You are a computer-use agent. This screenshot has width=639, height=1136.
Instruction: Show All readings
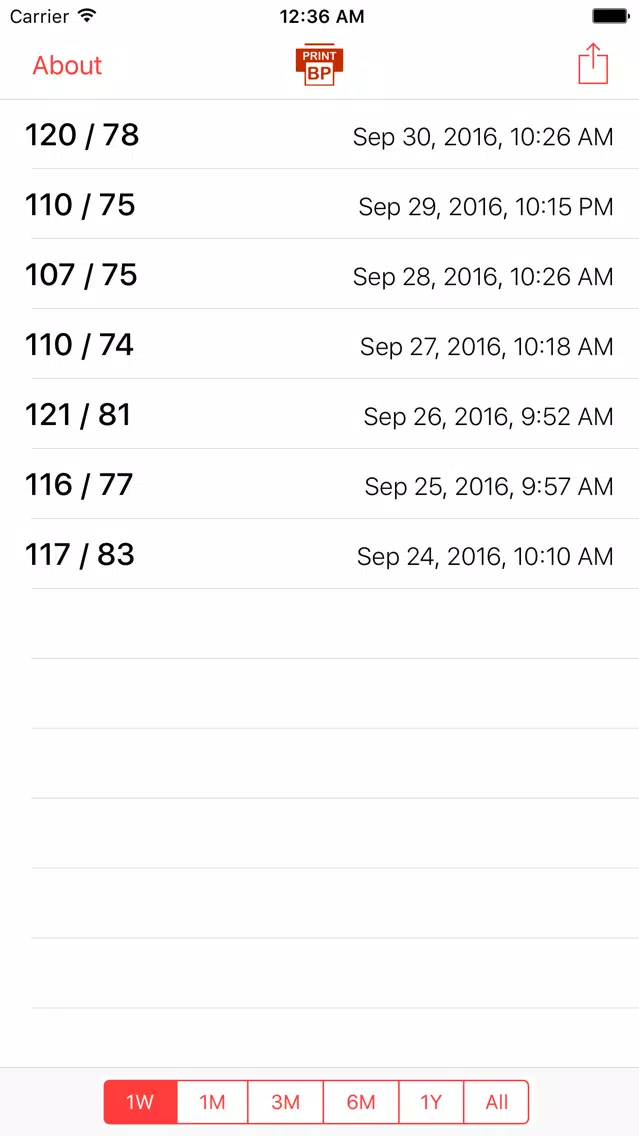click(496, 1102)
